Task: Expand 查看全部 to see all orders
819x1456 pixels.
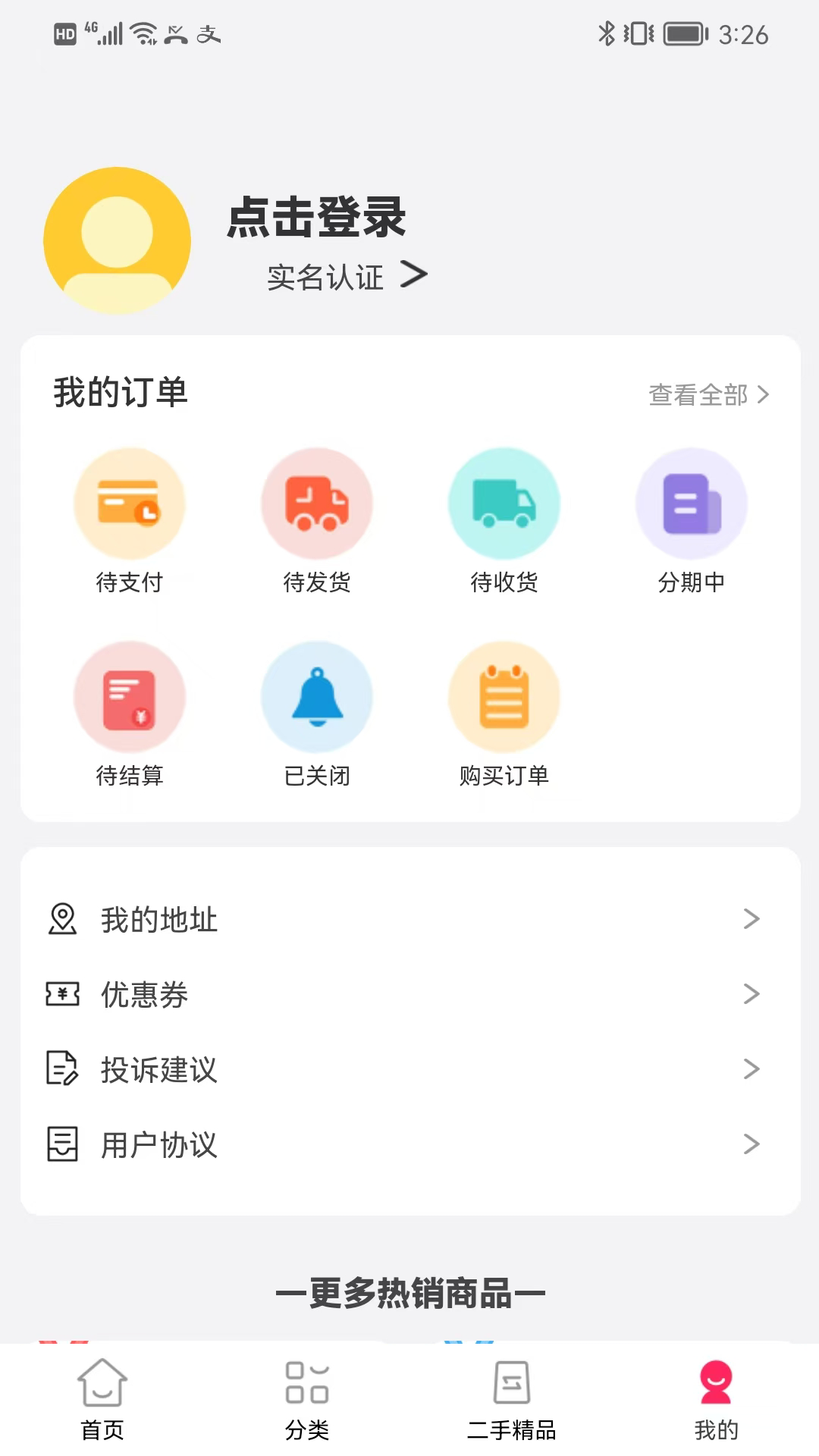Action: pos(705,394)
